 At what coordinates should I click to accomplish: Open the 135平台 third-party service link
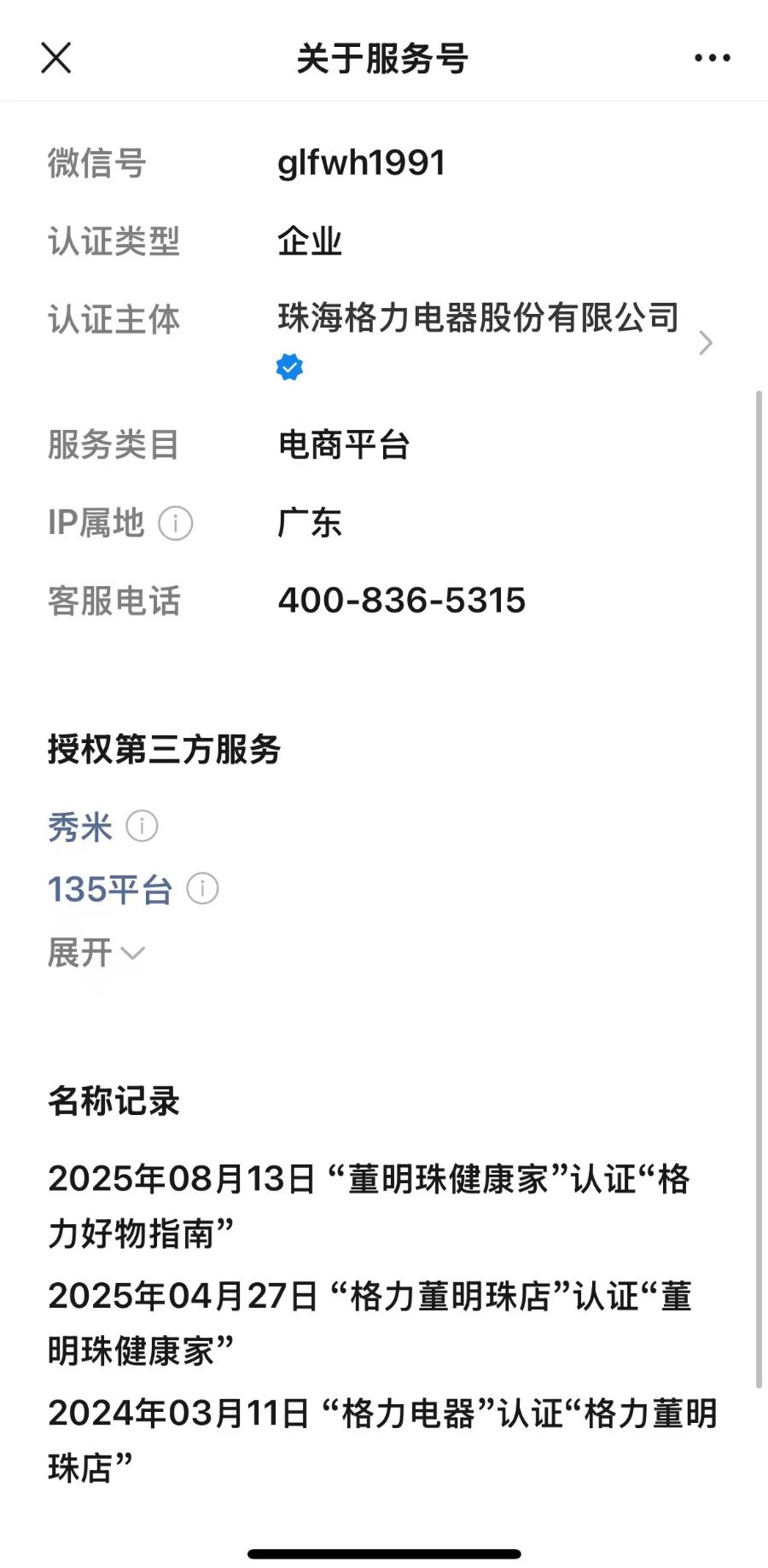point(110,889)
